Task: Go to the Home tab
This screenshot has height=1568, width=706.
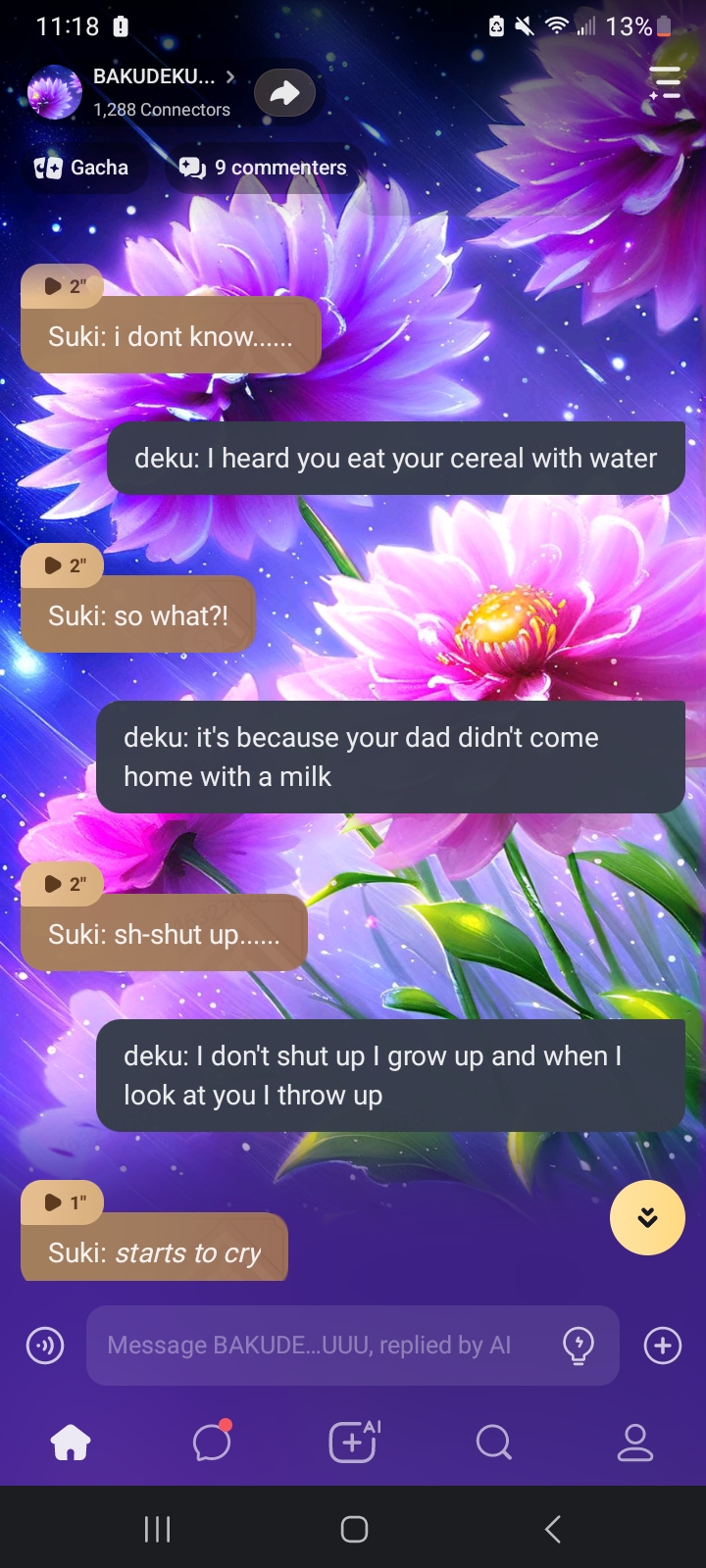Action: click(71, 1443)
